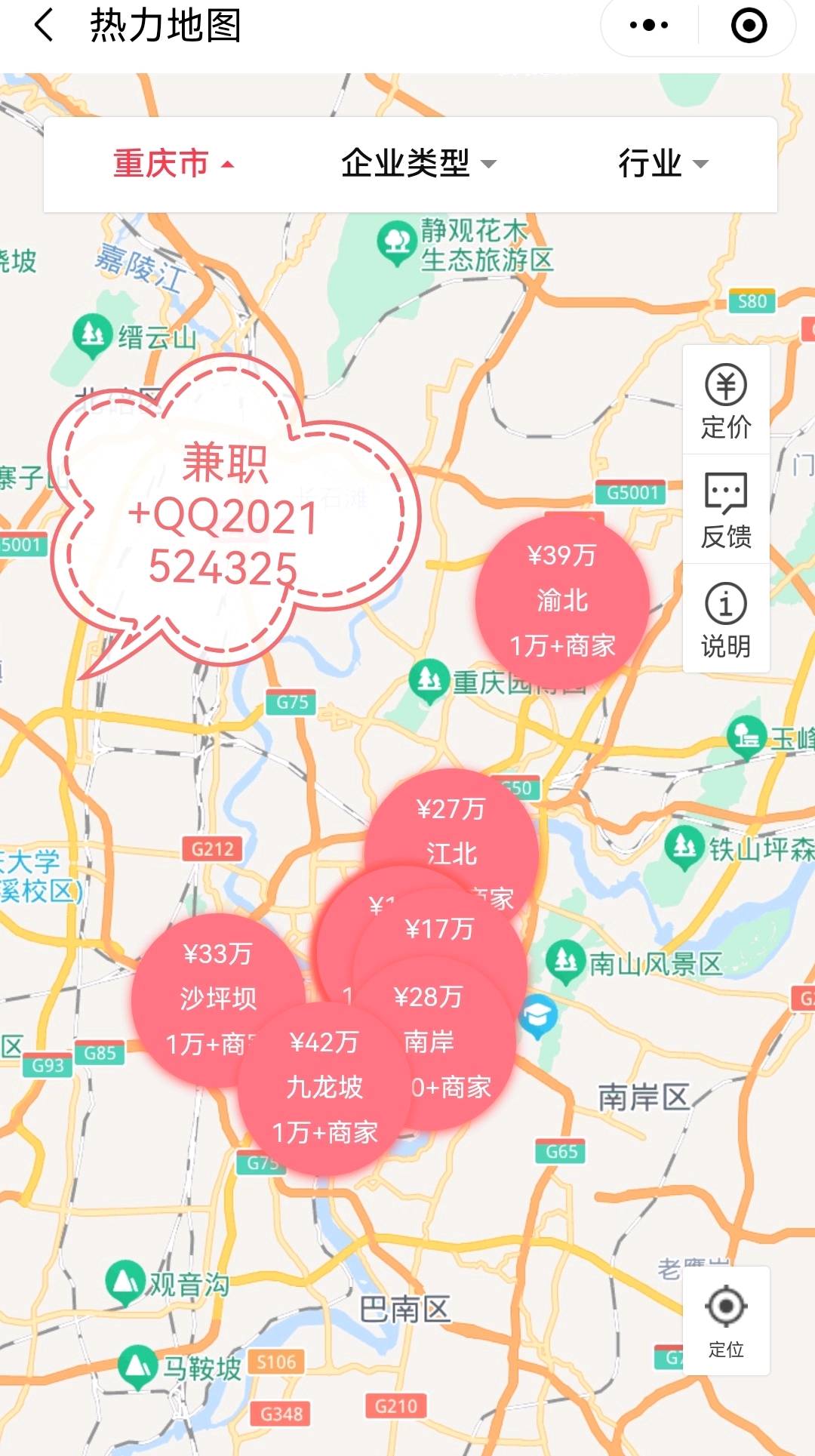Image resolution: width=815 pixels, height=1456 pixels.
Task: Select the 九龙坡 ¥42万 heat bubble
Action: pos(324,1088)
